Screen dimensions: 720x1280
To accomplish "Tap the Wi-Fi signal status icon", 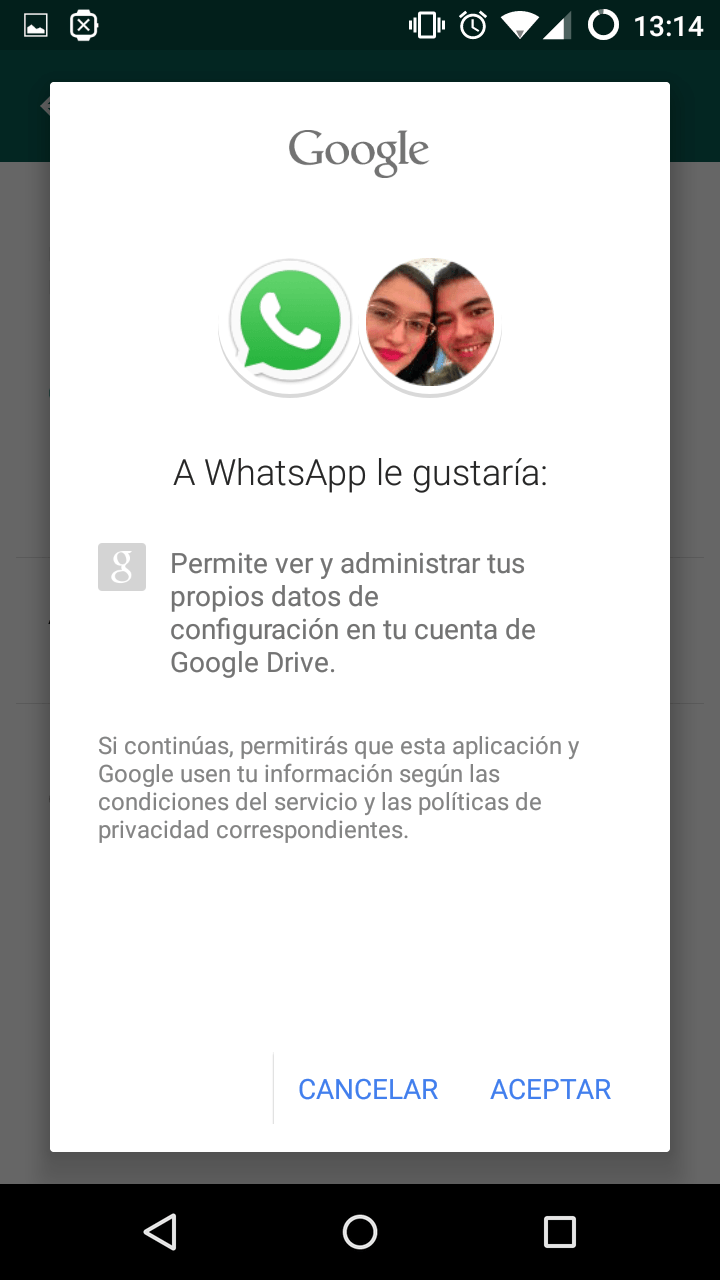I will (x=521, y=24).
